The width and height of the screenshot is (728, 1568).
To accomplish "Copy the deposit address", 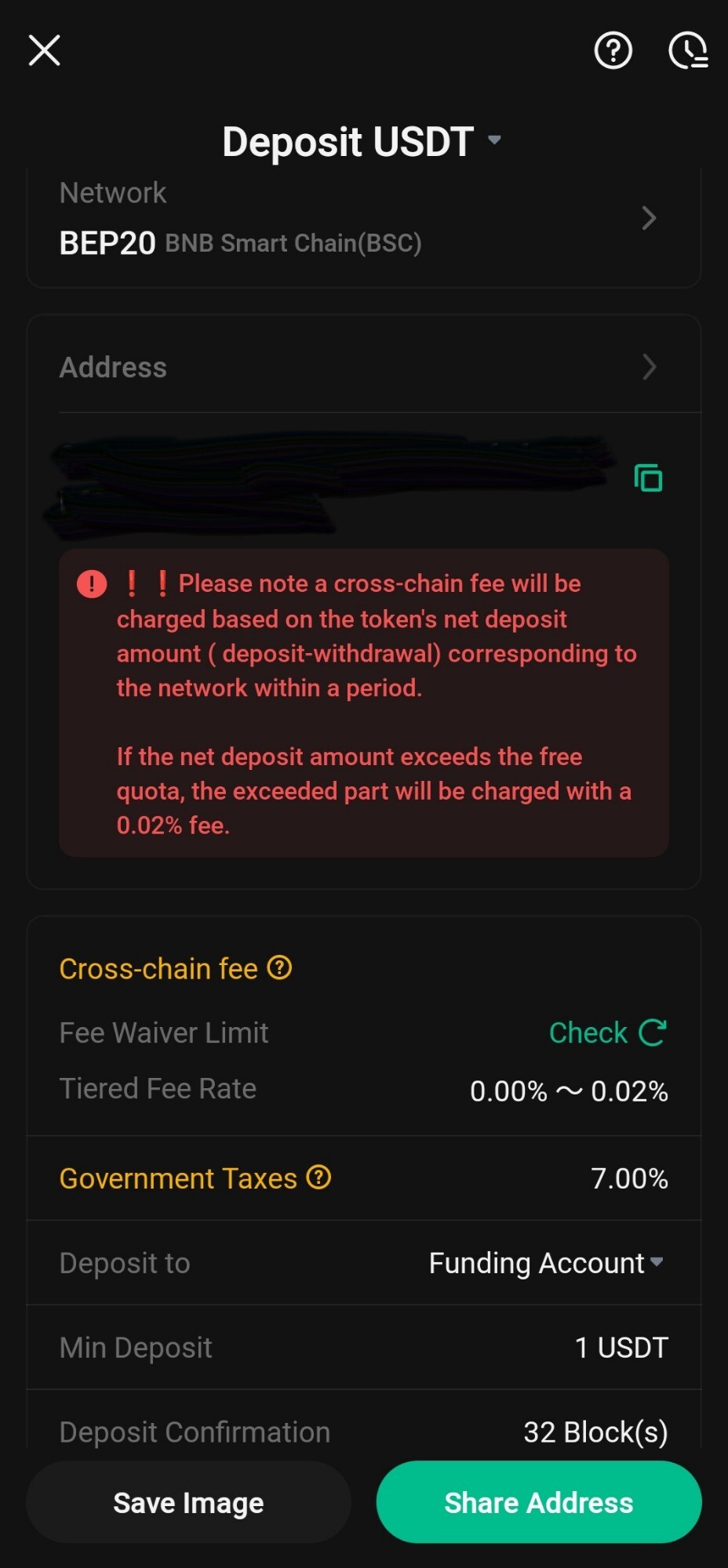I will (x=648, y=477).
